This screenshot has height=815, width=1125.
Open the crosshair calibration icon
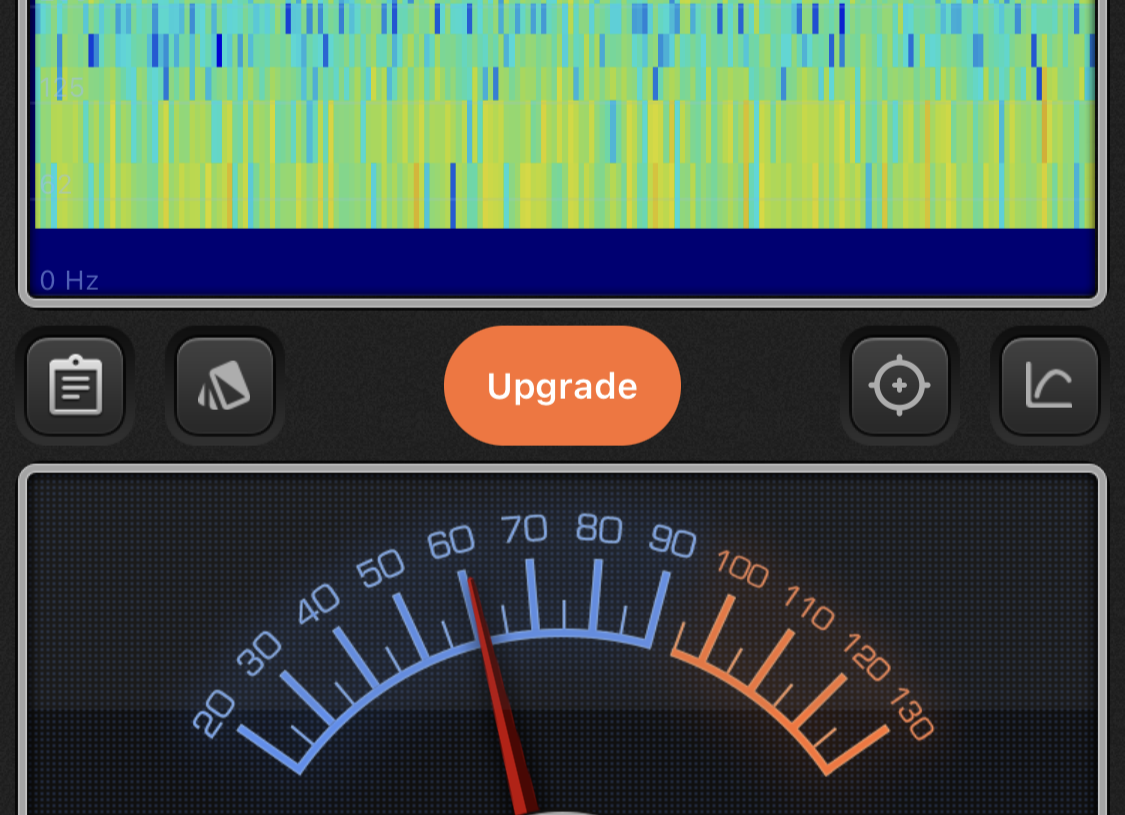pos(899,386)
